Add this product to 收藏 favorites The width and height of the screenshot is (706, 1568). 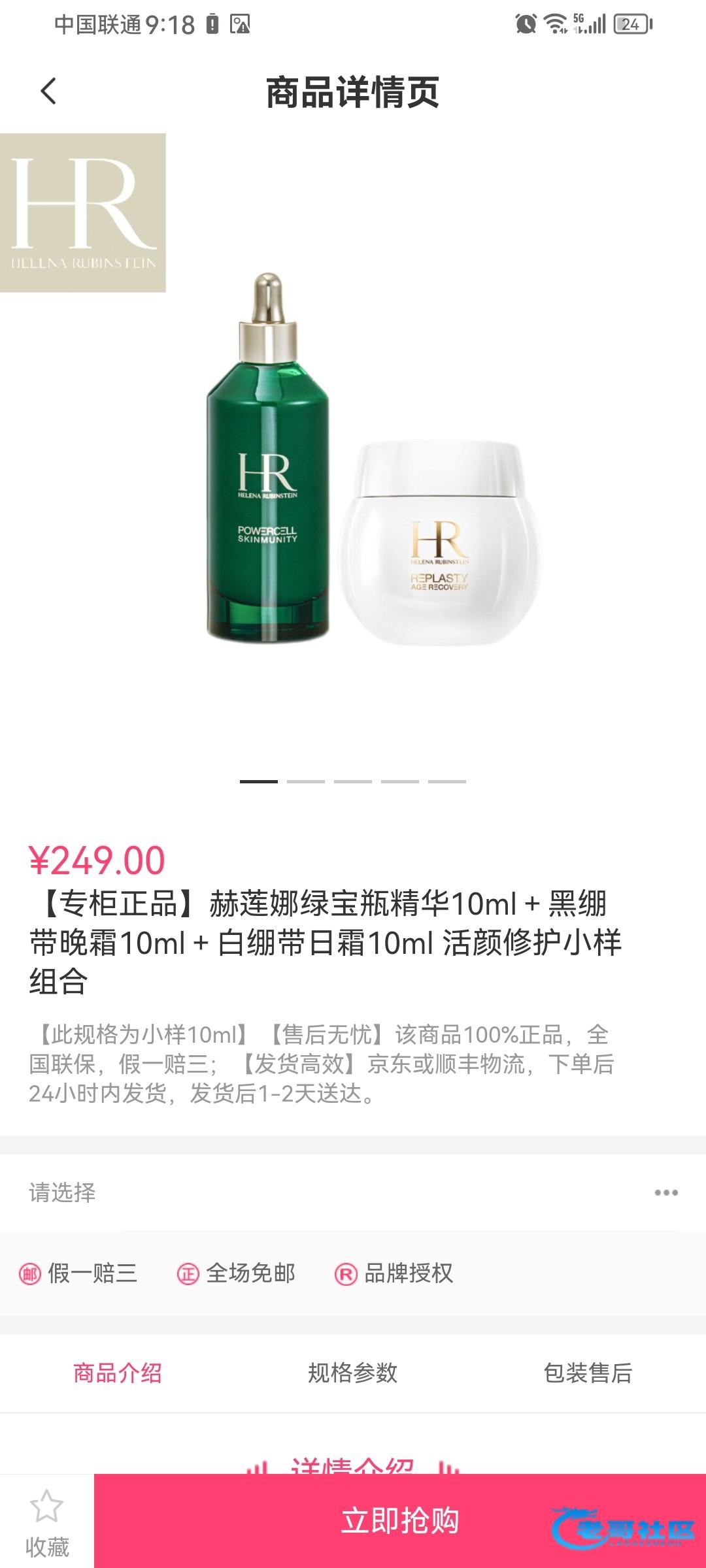coord(47,1522)
